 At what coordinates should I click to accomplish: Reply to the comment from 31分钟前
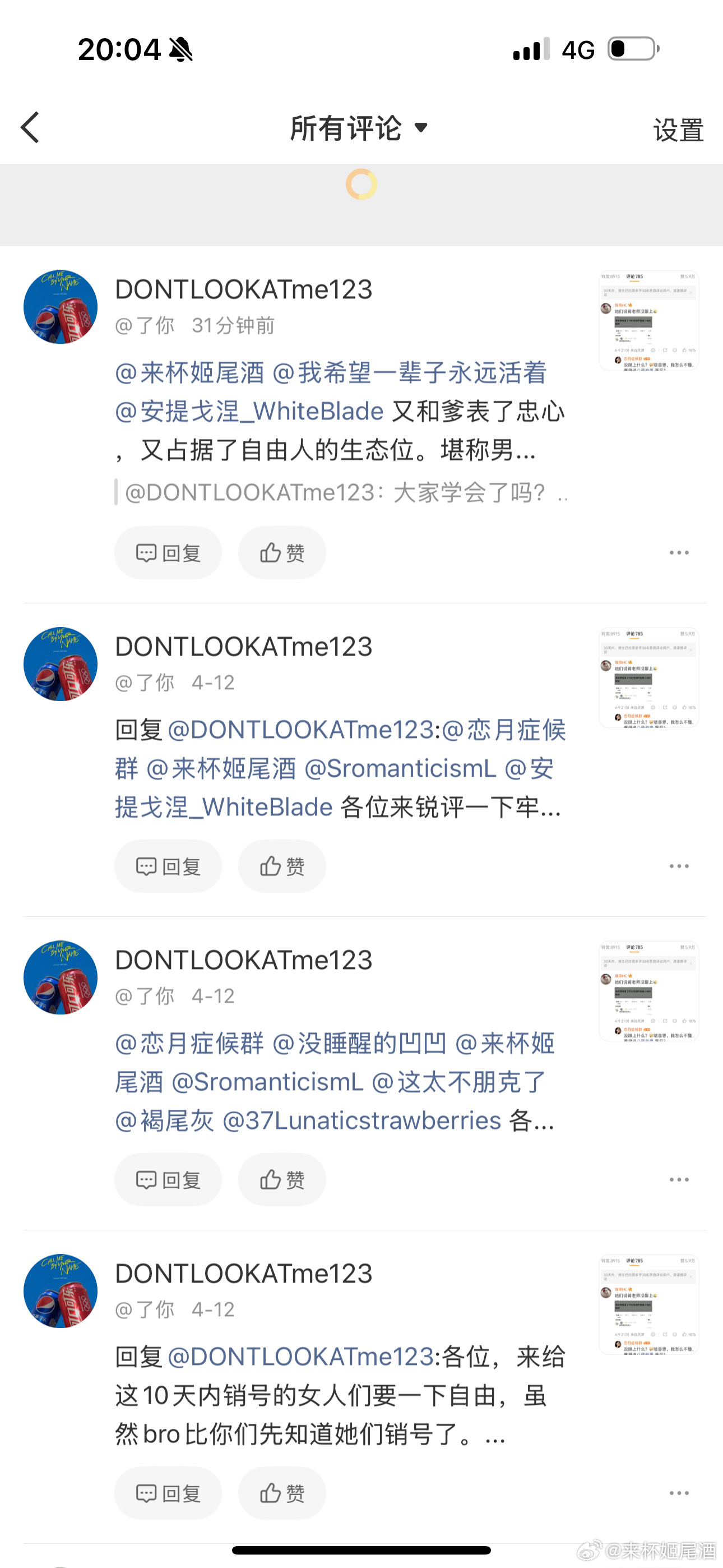pos(168,553)
